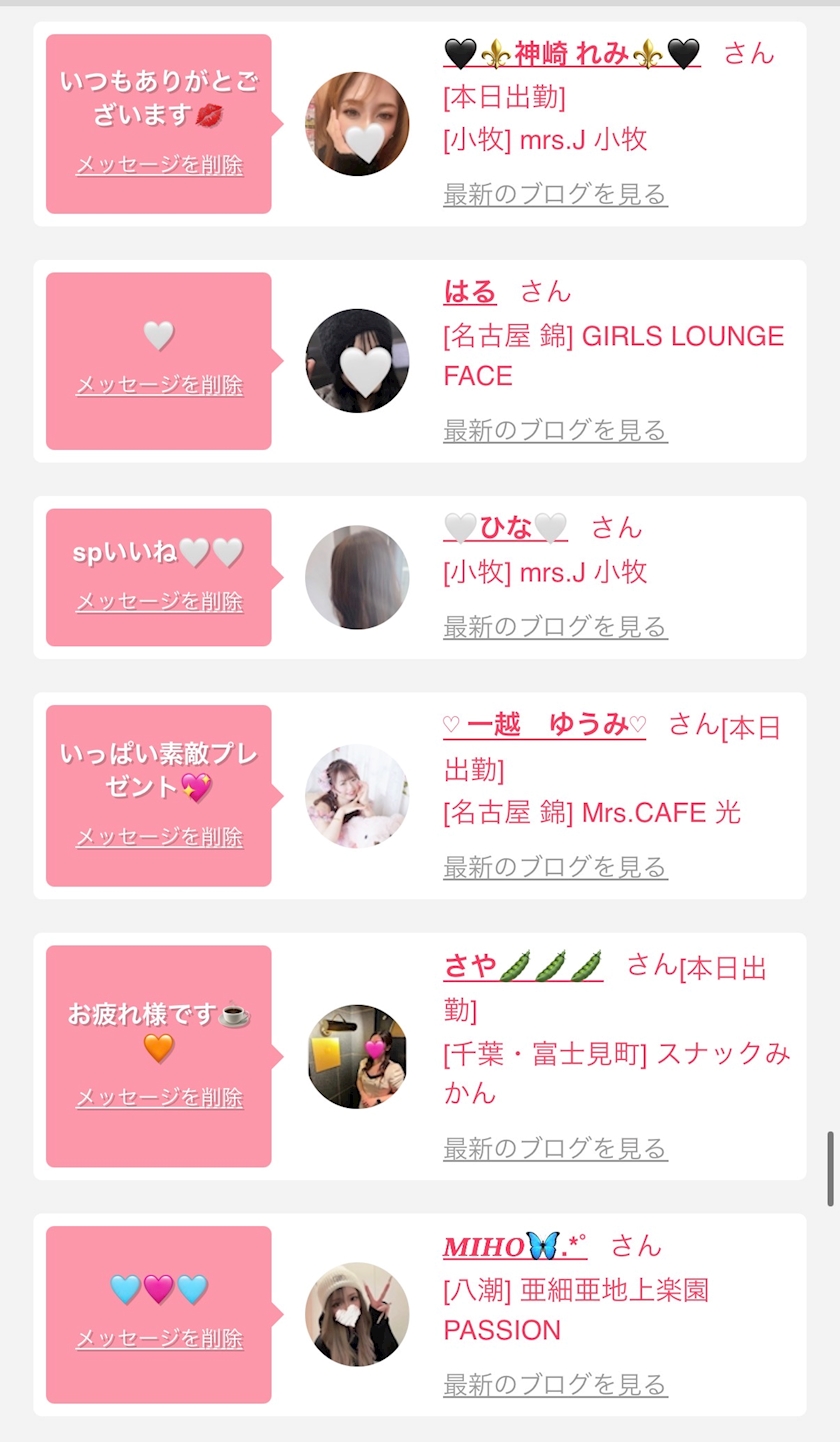Image resolution: width=840 pixels, height=1442 pixels.
Task: Open さや's profile name link
Action: [522, 966]
